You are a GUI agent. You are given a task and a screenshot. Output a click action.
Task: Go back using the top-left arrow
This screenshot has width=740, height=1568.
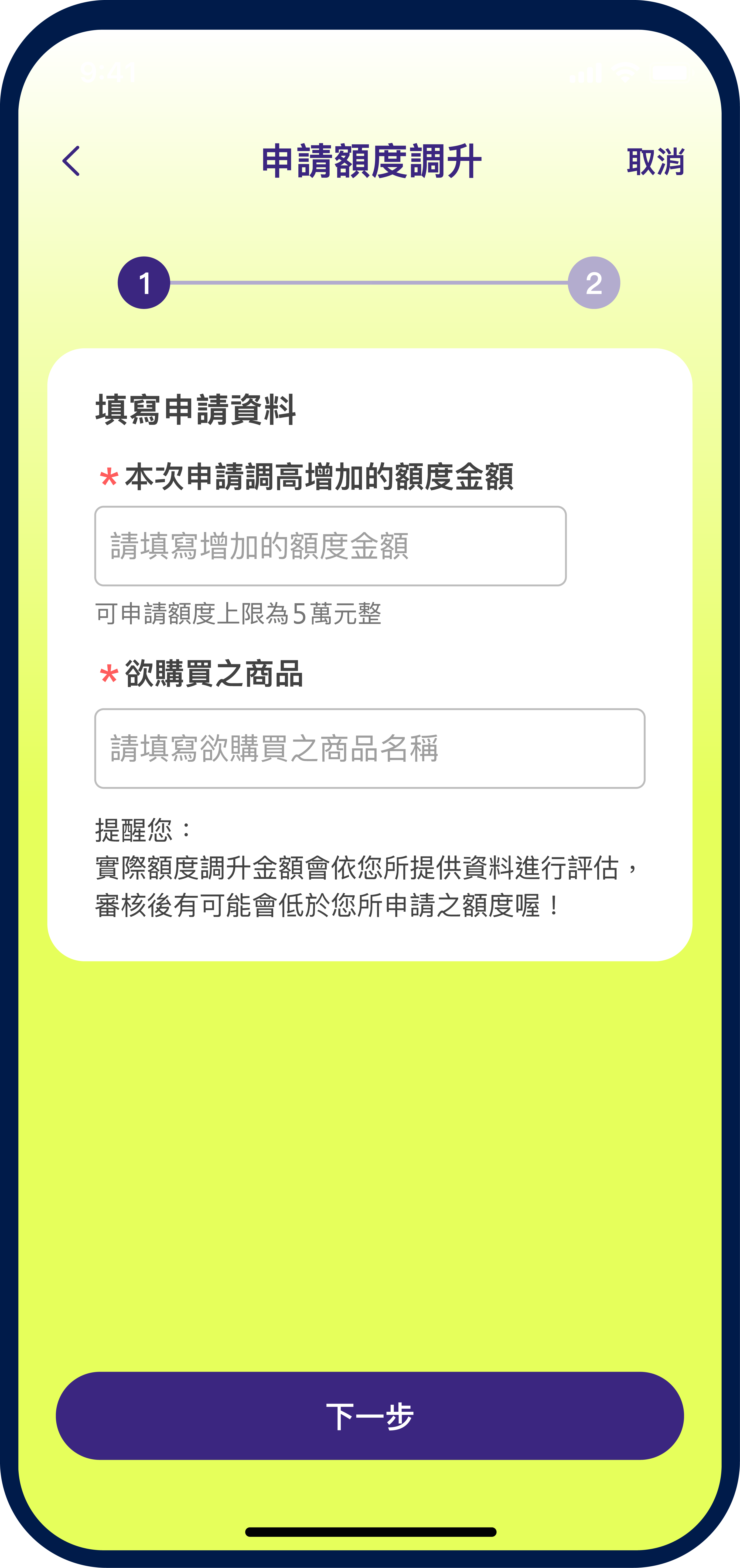pyautogui.click(x=71, y=161)
